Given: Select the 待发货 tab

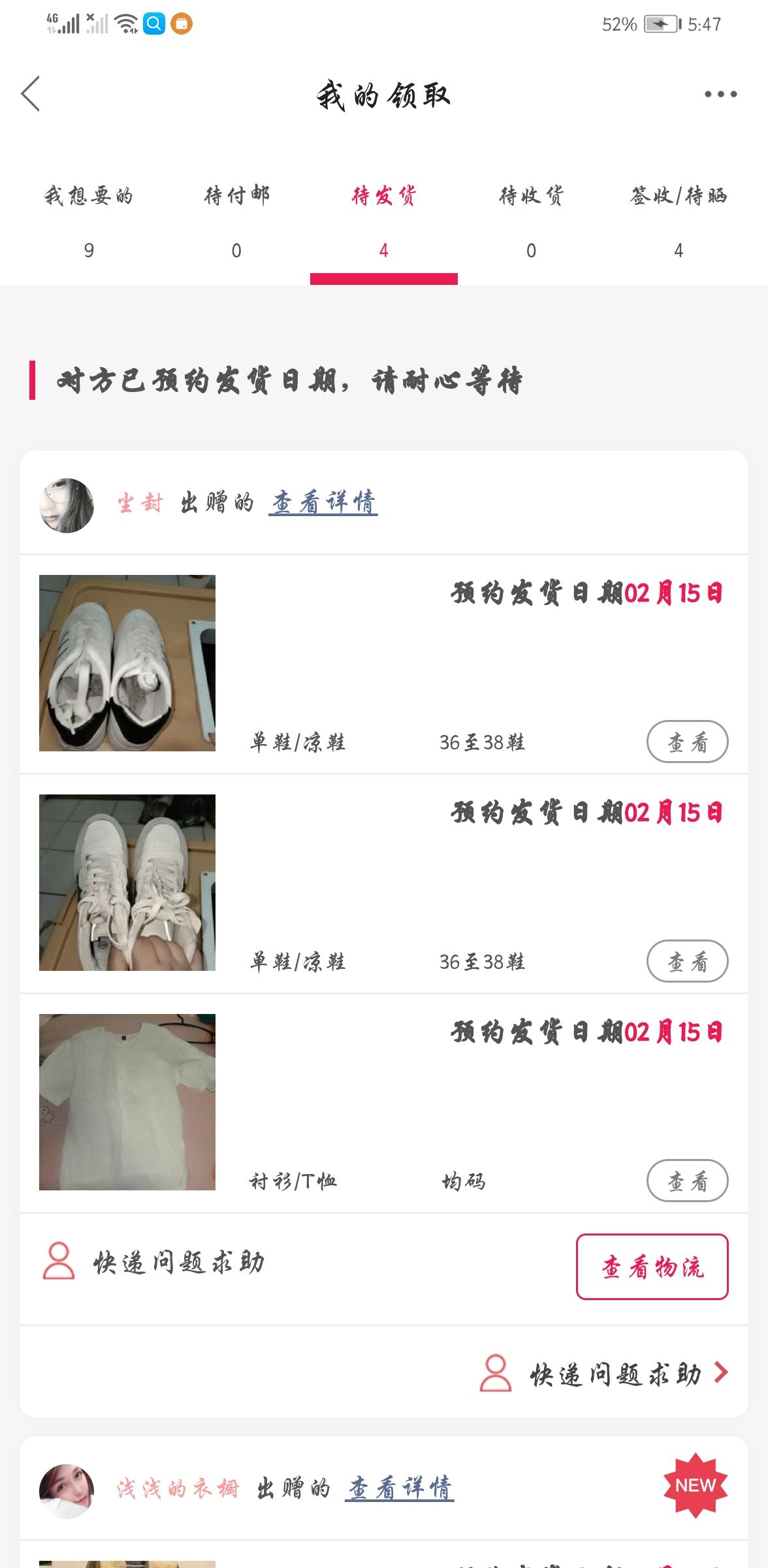Looking at the screenshot, I should [x=384, y=222].
